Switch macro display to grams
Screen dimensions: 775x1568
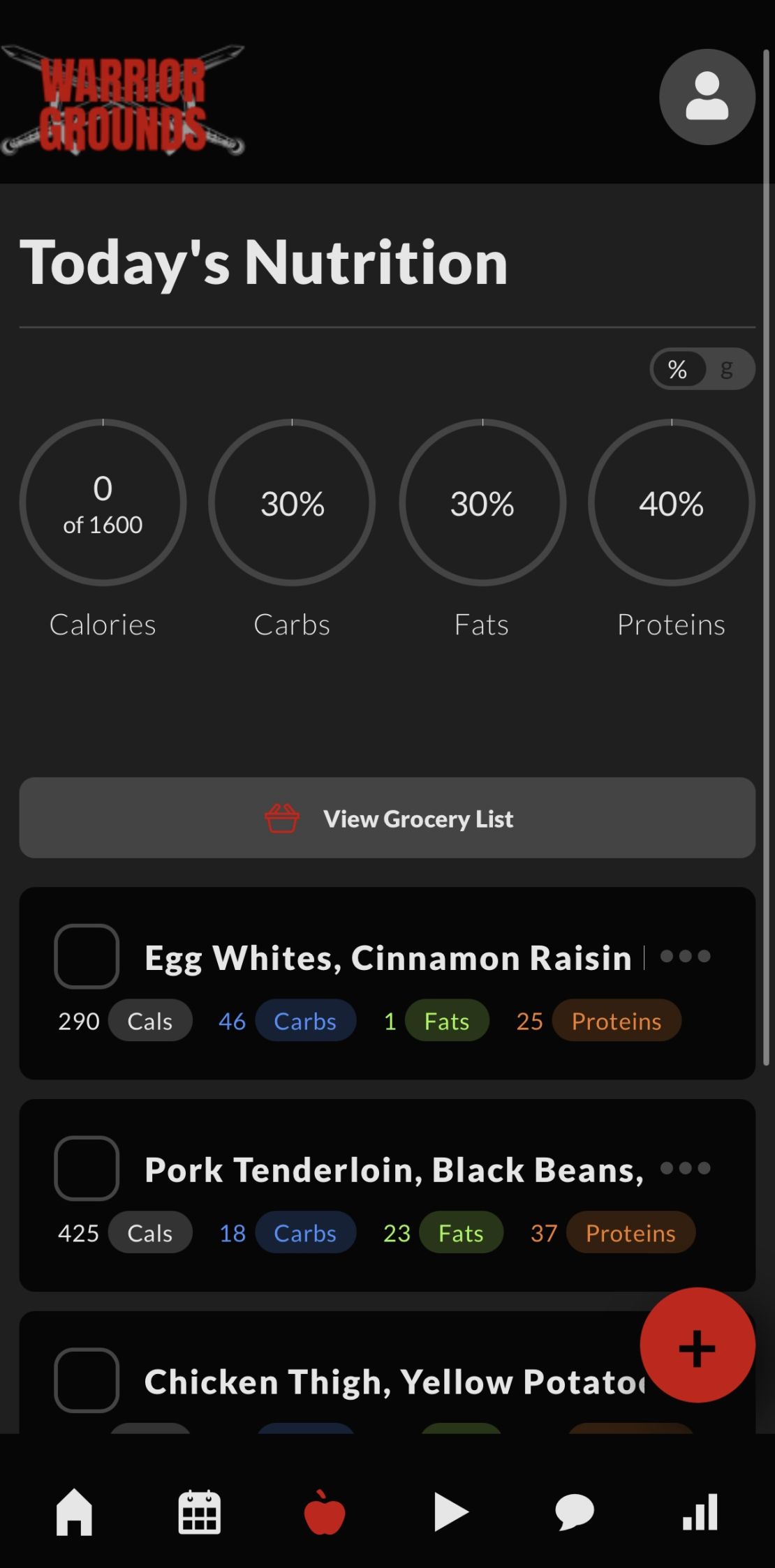click(x=727, y=368)
